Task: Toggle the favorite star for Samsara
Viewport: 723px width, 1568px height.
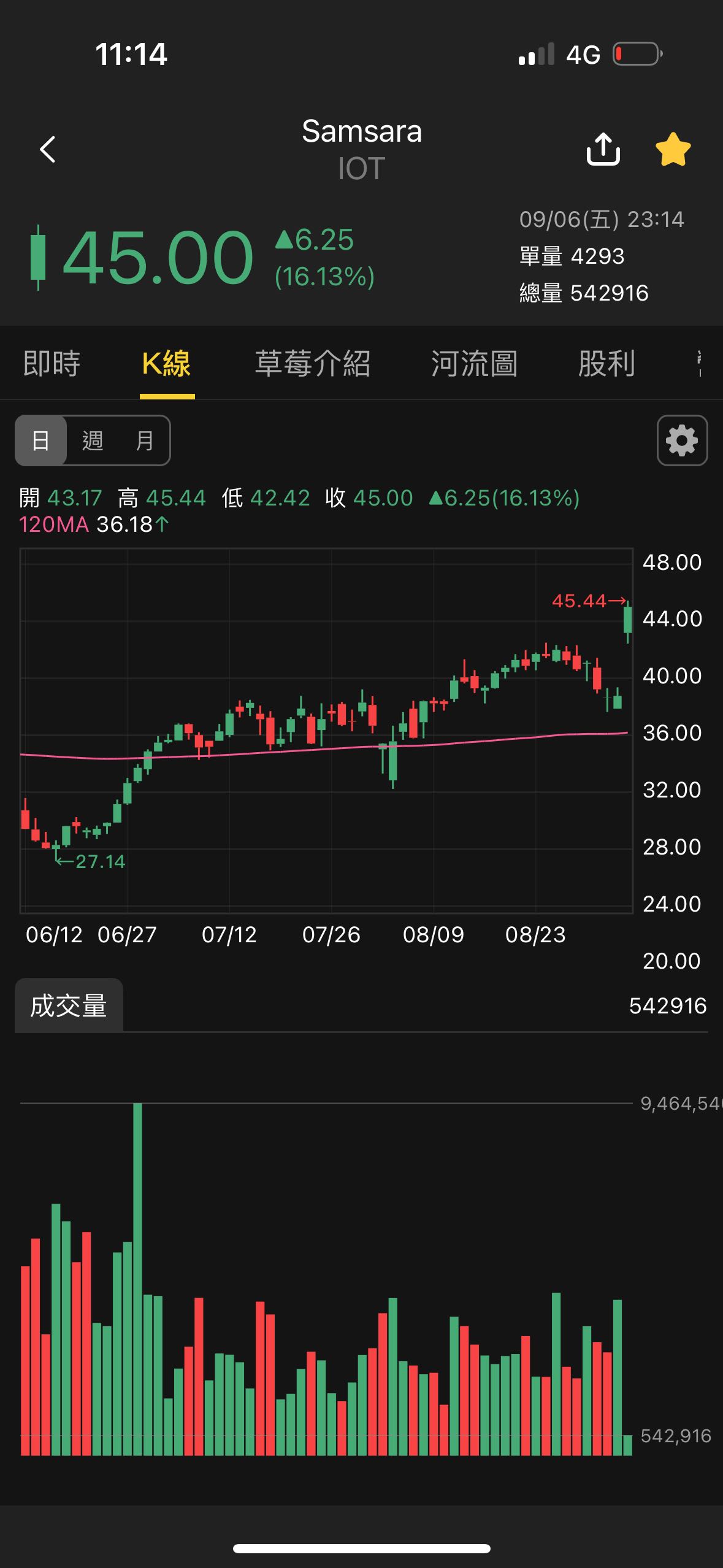Action: pos(673,149)
